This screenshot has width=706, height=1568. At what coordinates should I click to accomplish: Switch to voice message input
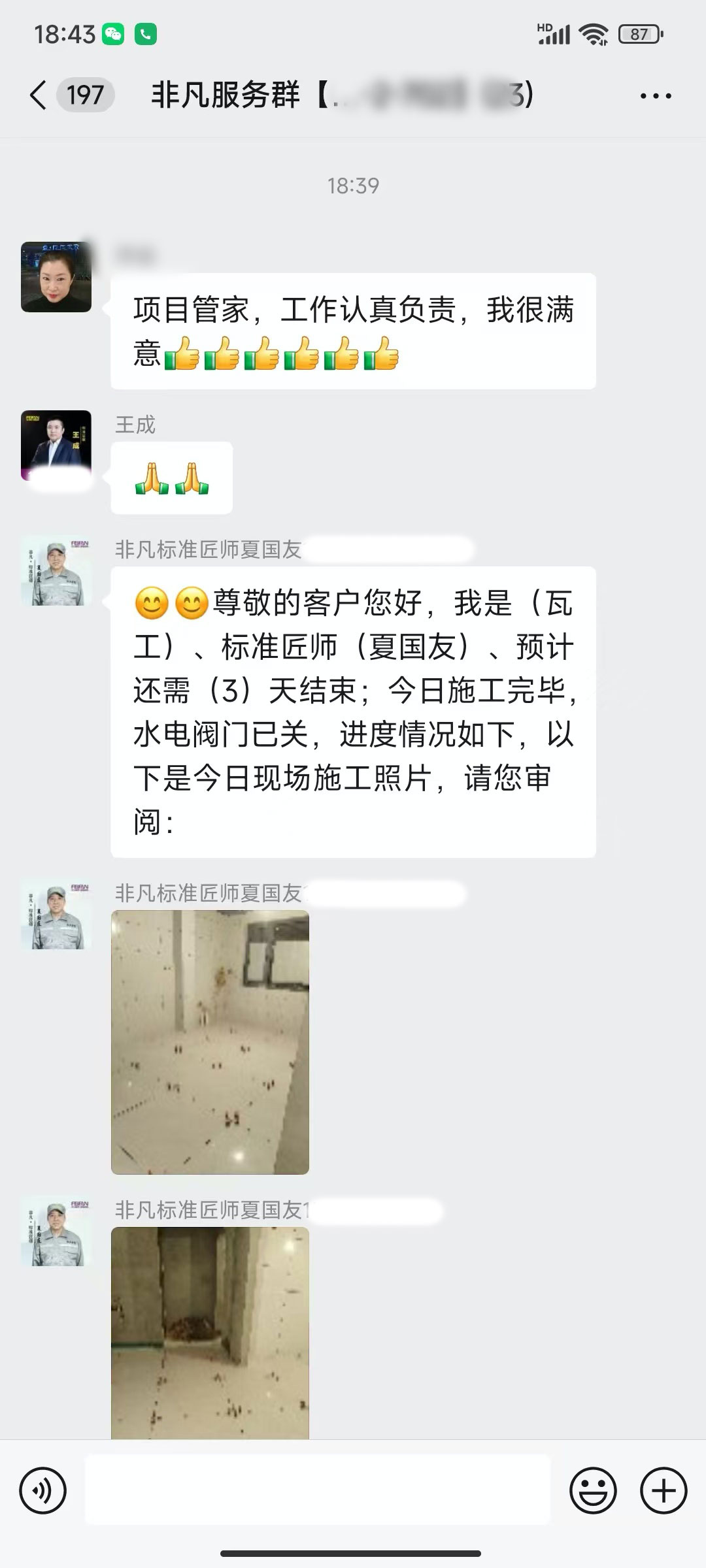[x=43, y=1491]
